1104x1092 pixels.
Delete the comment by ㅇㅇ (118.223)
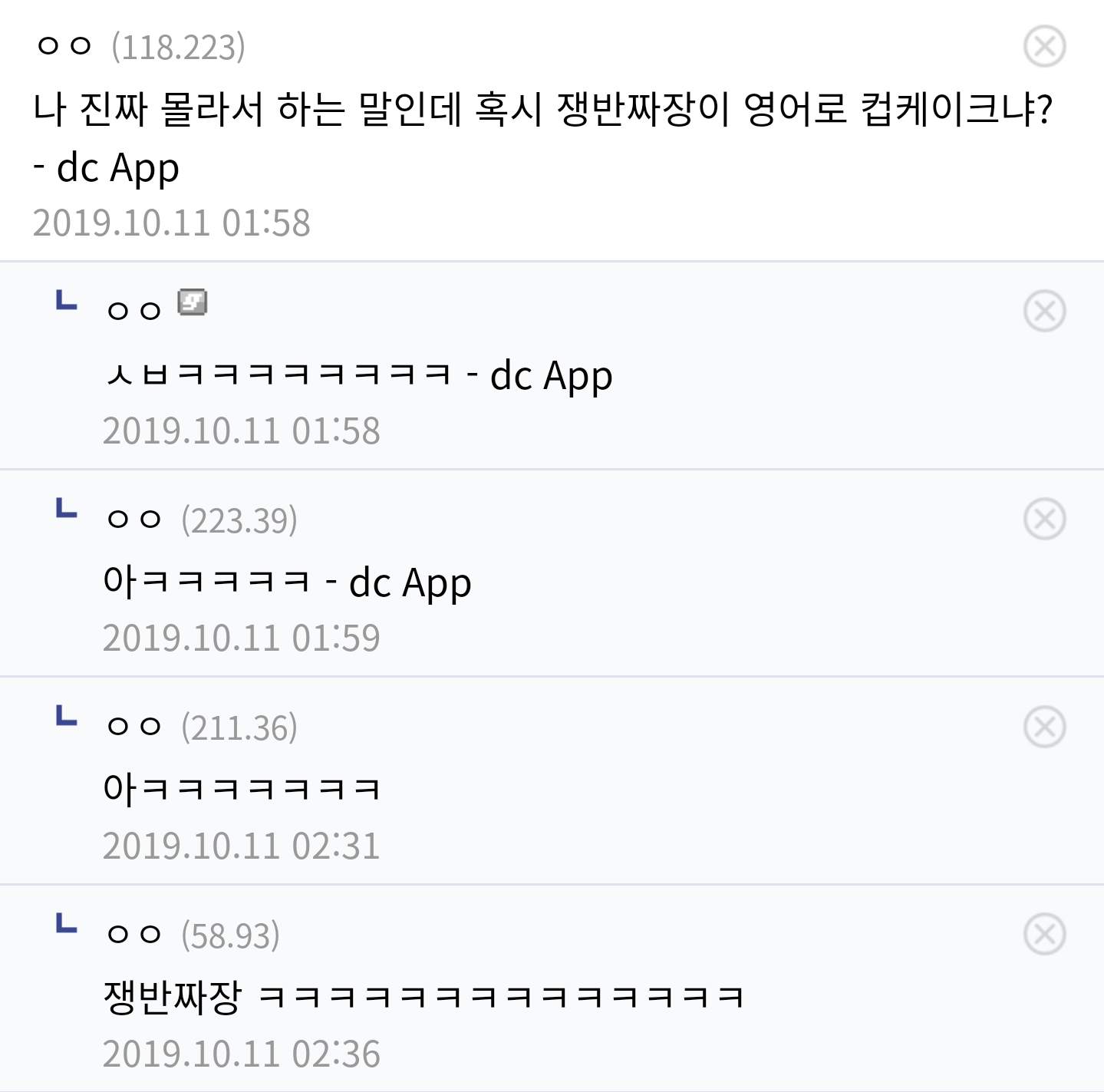click(x=1044, y=47)
